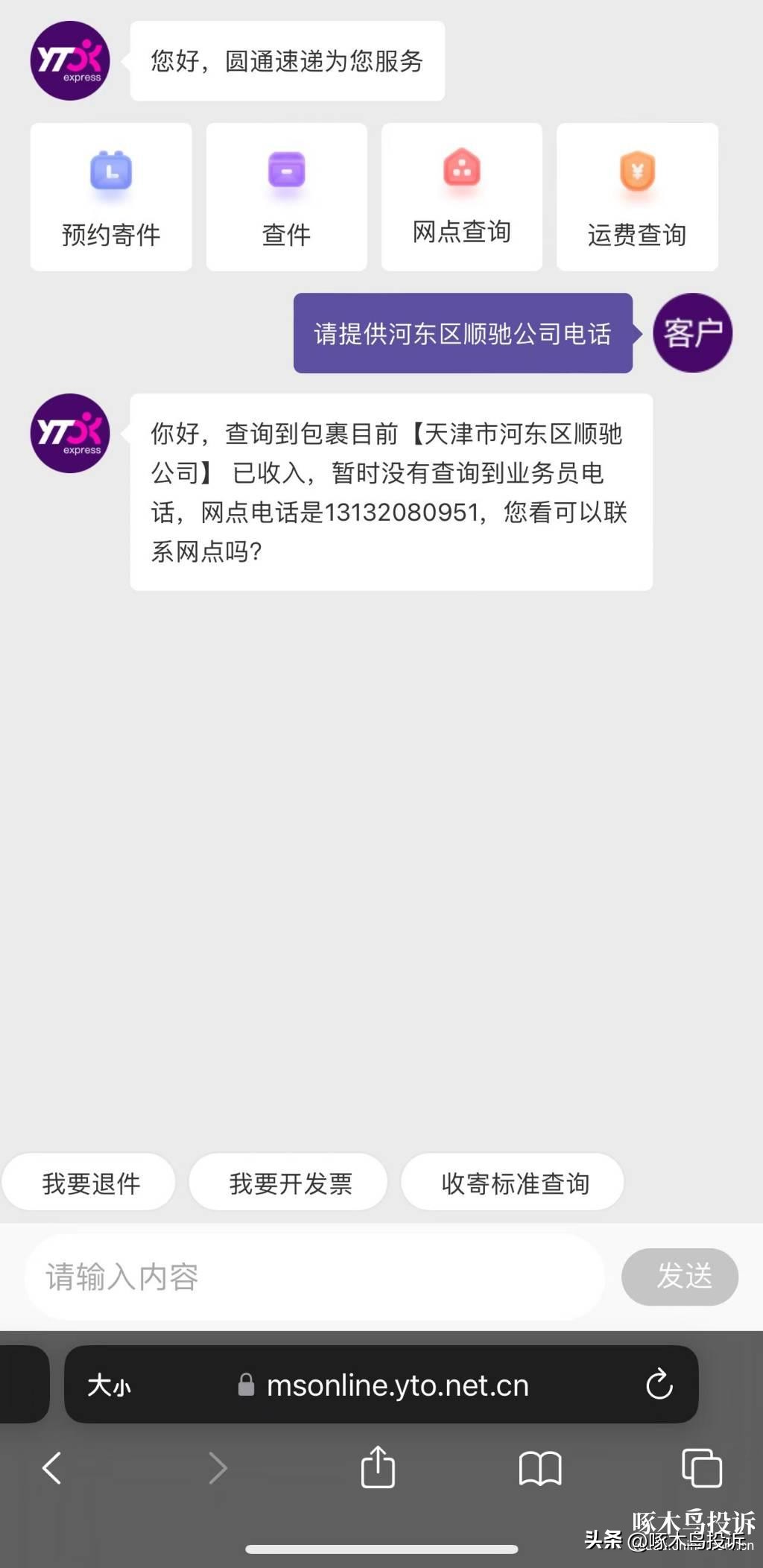Viewport: 763px width, 1568px height.
Task: Tap the 查件 package tracking icon
Action: point(286,171)
